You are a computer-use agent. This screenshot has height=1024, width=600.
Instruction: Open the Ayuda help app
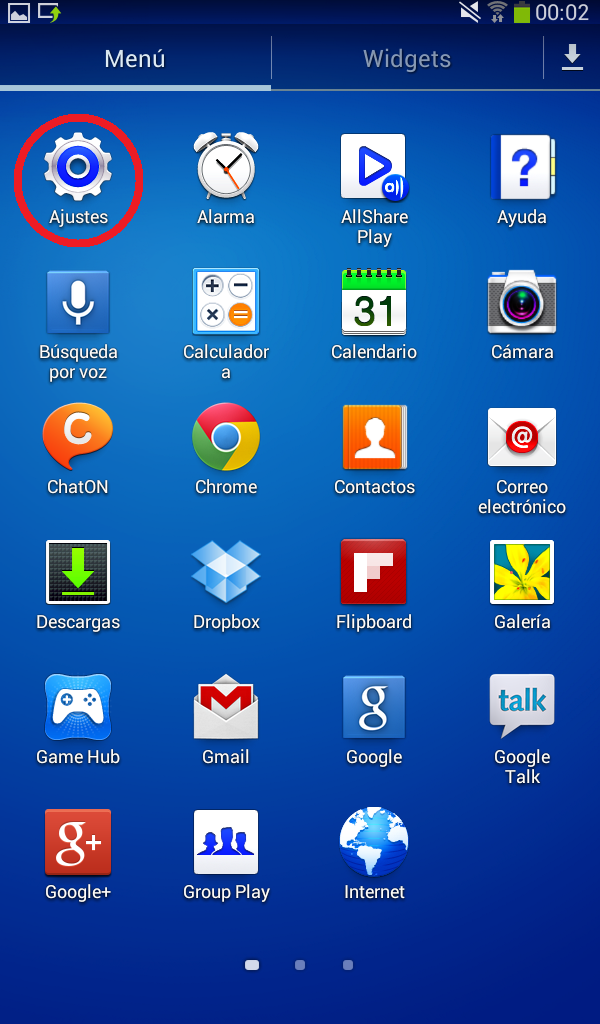pyautogui.click(x=522, y=169)
